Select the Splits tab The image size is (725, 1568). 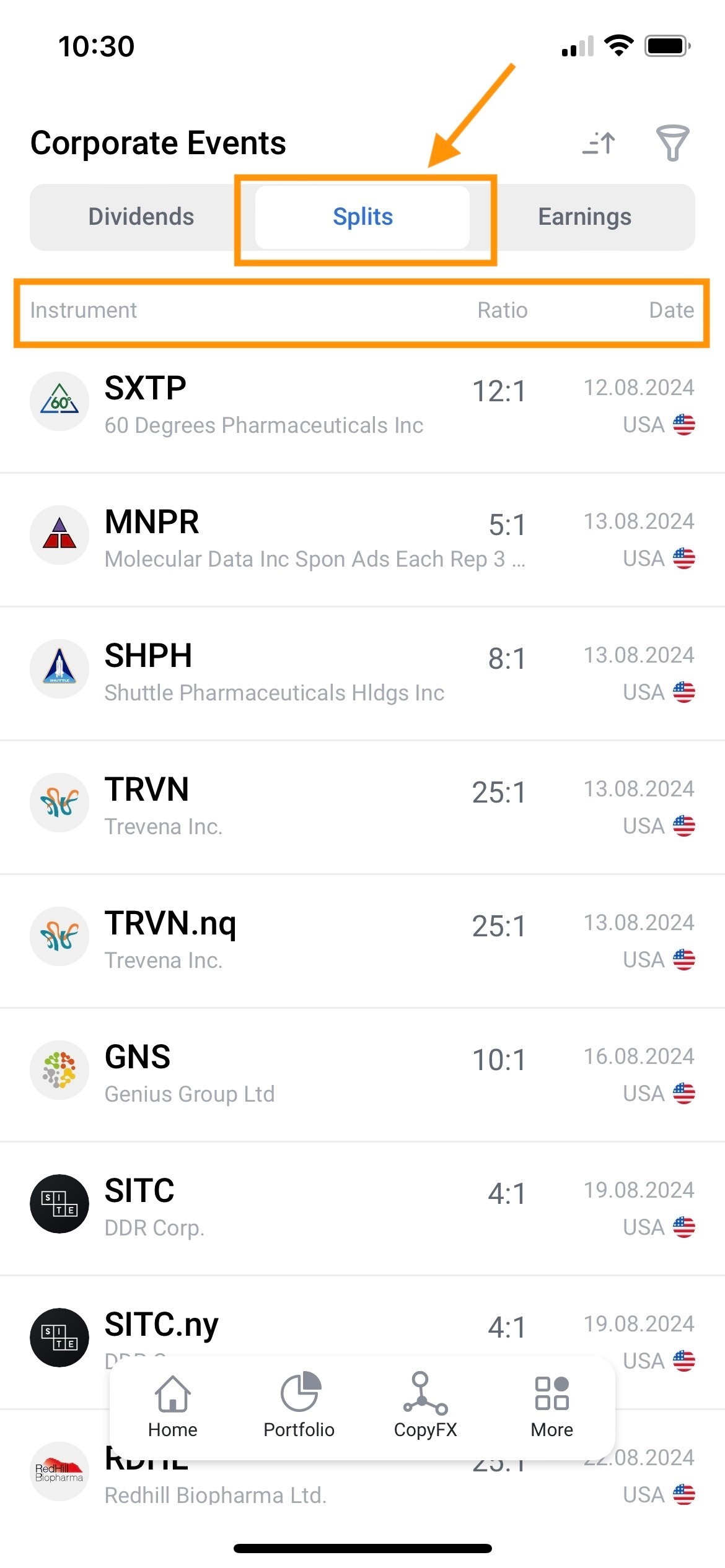pos(362,217)
